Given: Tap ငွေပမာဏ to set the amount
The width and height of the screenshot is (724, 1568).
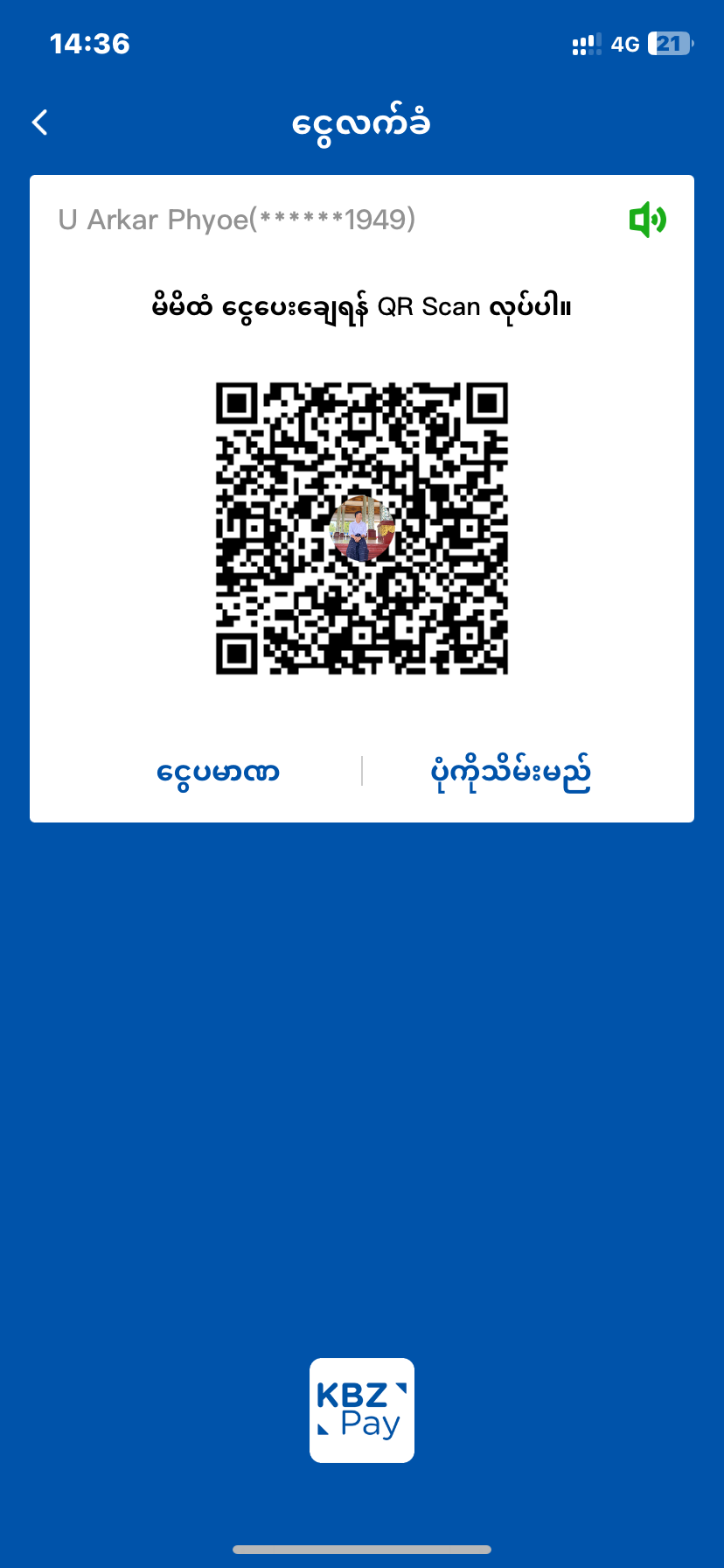Looking at the screenshot, I should point(218,772).
